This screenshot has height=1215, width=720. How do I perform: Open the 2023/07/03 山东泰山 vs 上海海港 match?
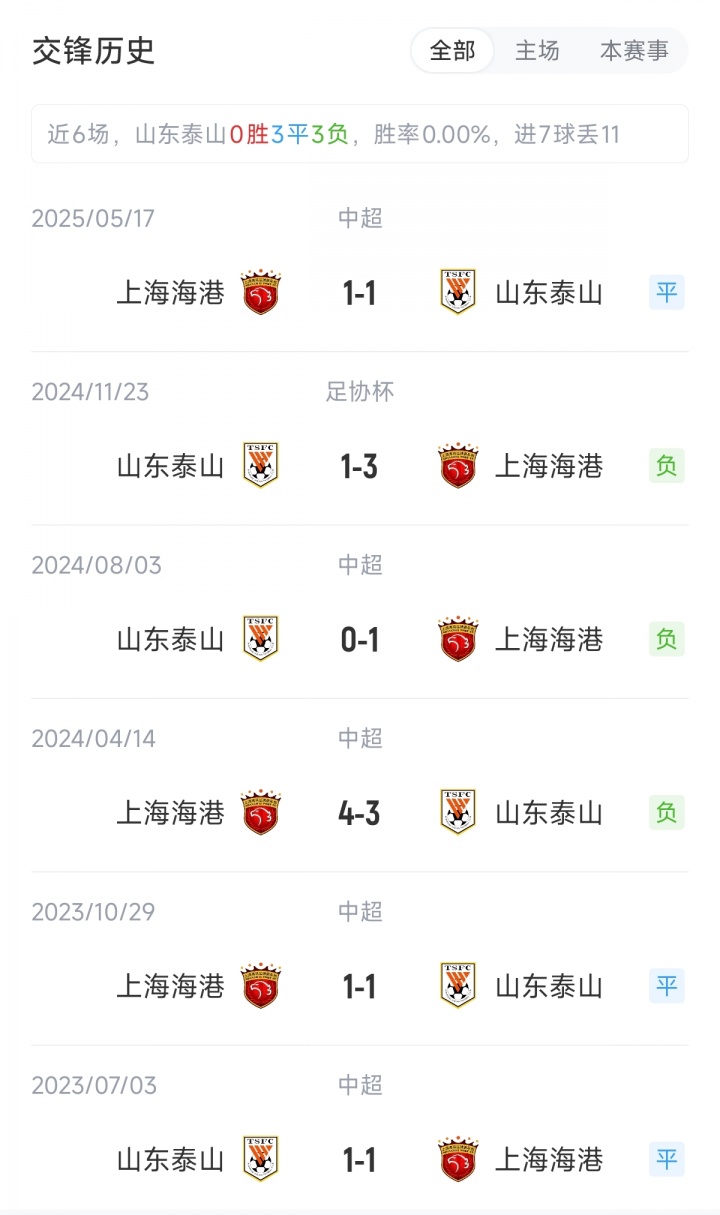360,1160
